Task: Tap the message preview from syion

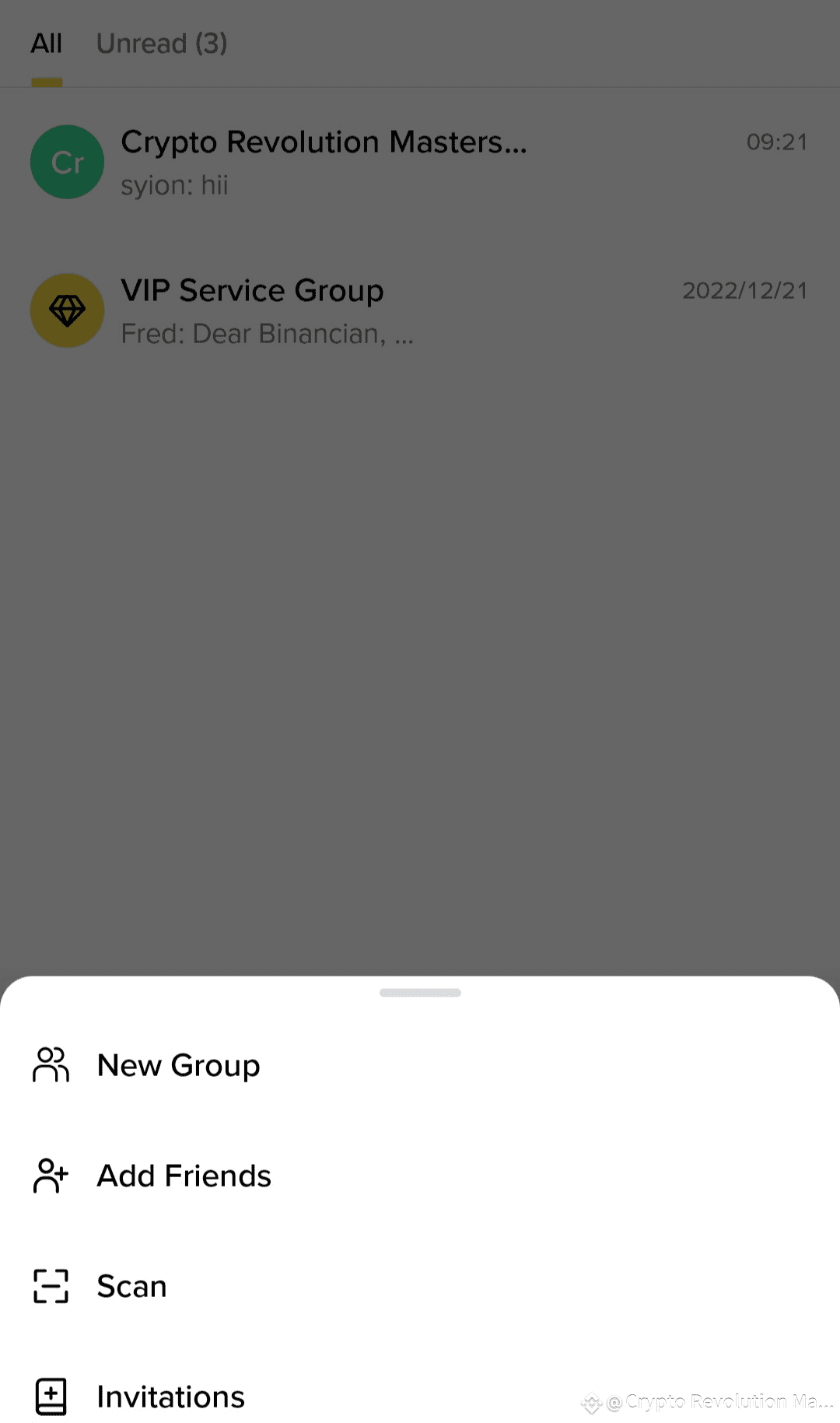Action: (x=174, y=185)
